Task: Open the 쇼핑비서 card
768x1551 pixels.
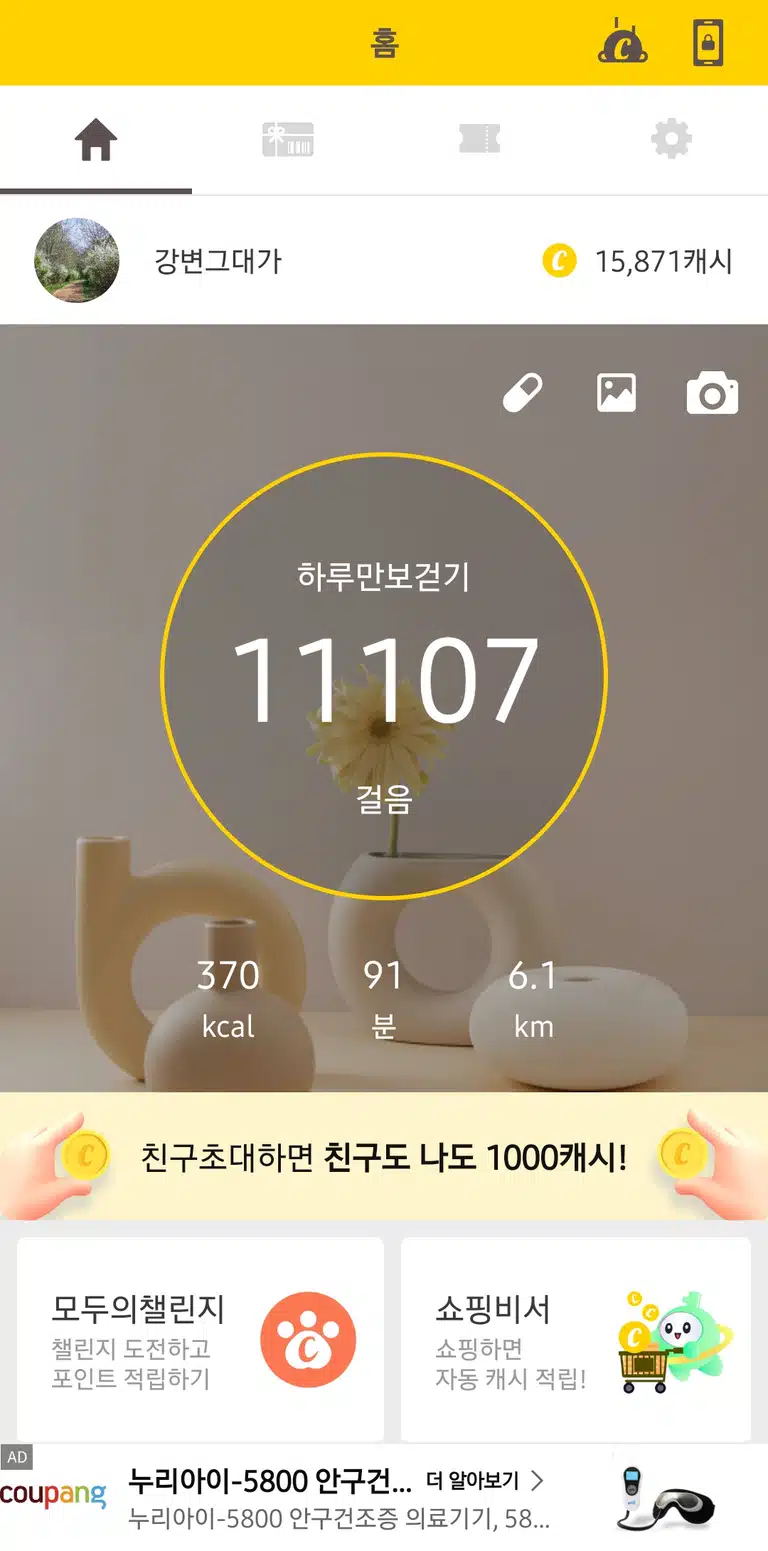Action: click(x=576, y=1339)
